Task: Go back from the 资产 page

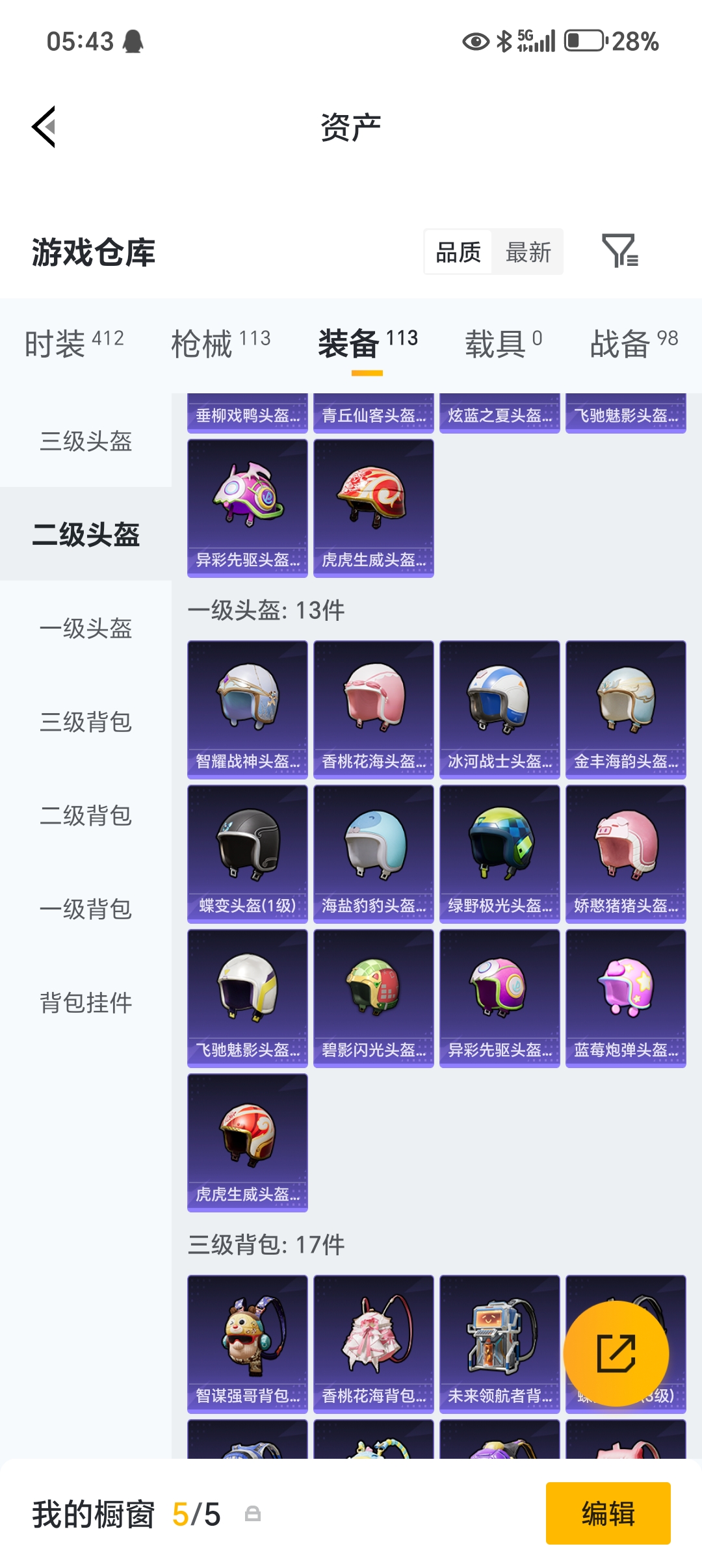Action: click(44, 127)
